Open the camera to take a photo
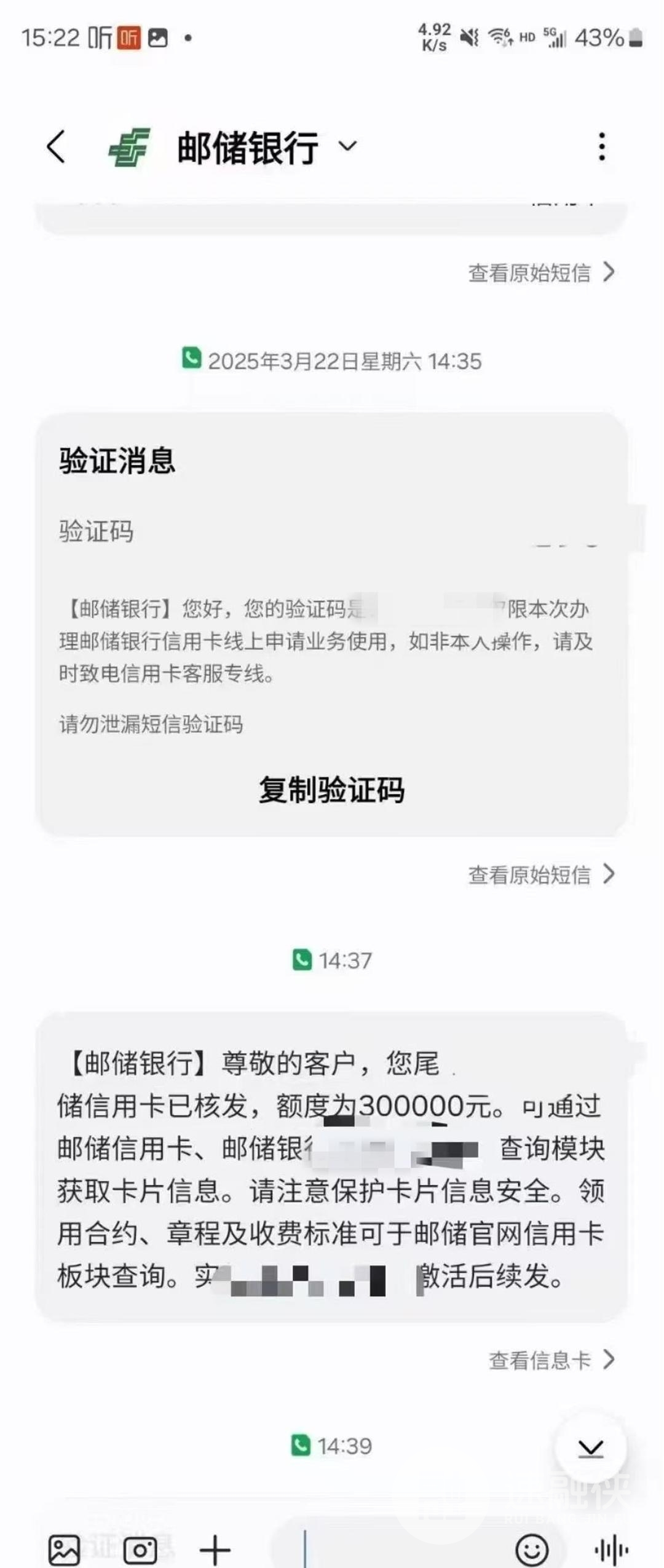The height and width of the screenshot is (1568, 664). pyautogui.click(x=140, y=1550)
